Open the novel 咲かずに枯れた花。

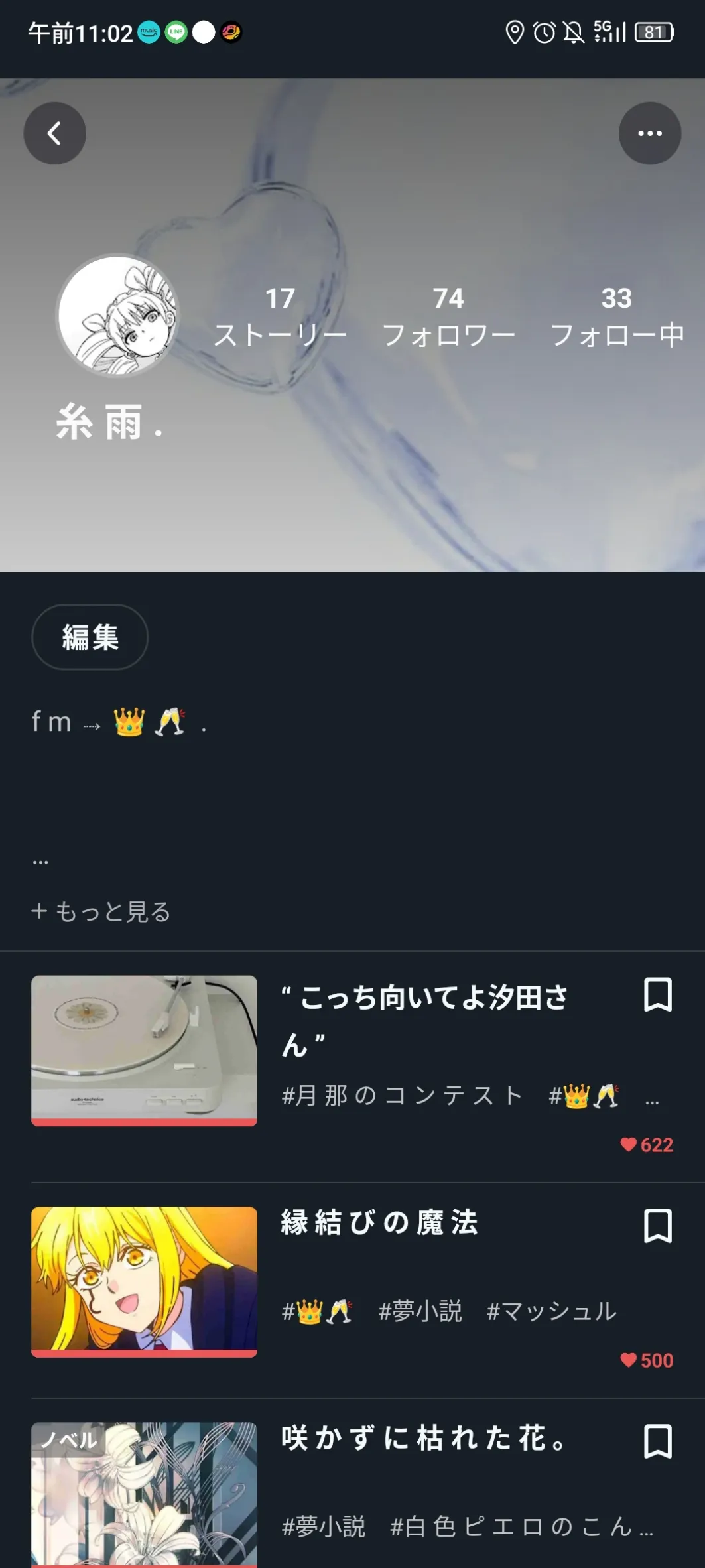[x=424, y=1438]
